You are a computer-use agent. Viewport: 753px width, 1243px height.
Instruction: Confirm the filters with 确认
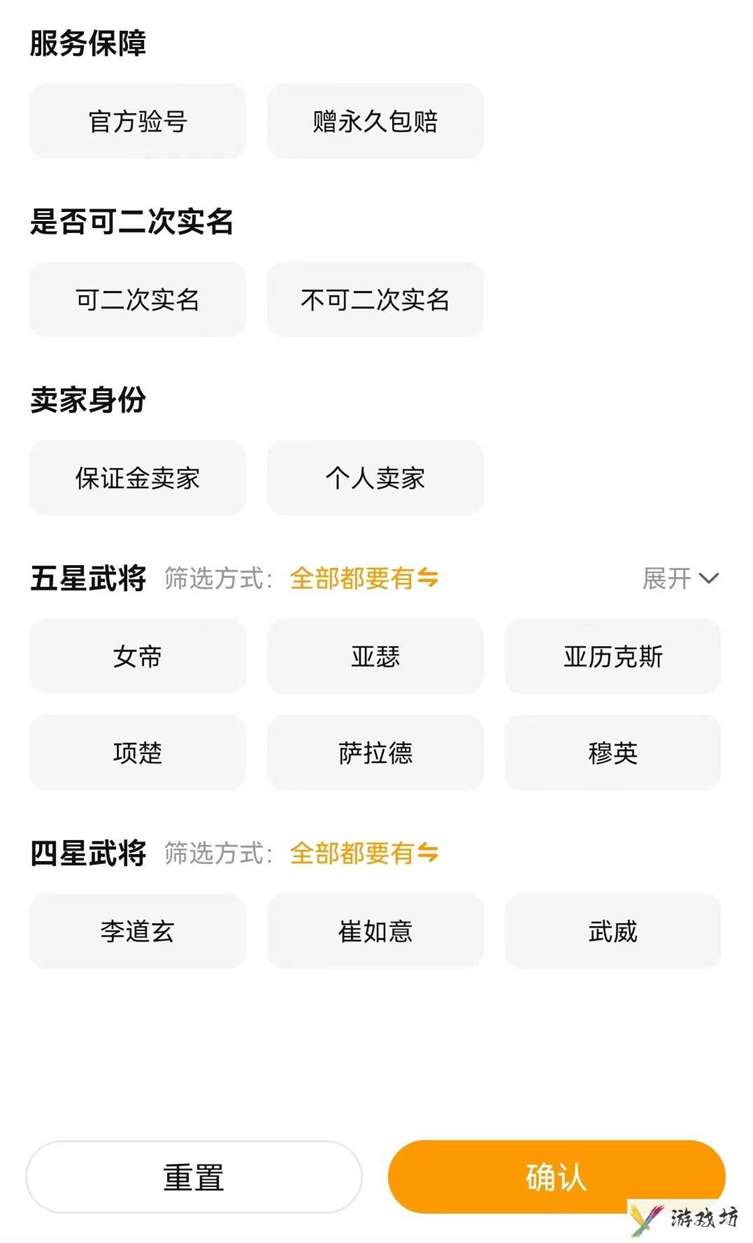(556, 1177)
